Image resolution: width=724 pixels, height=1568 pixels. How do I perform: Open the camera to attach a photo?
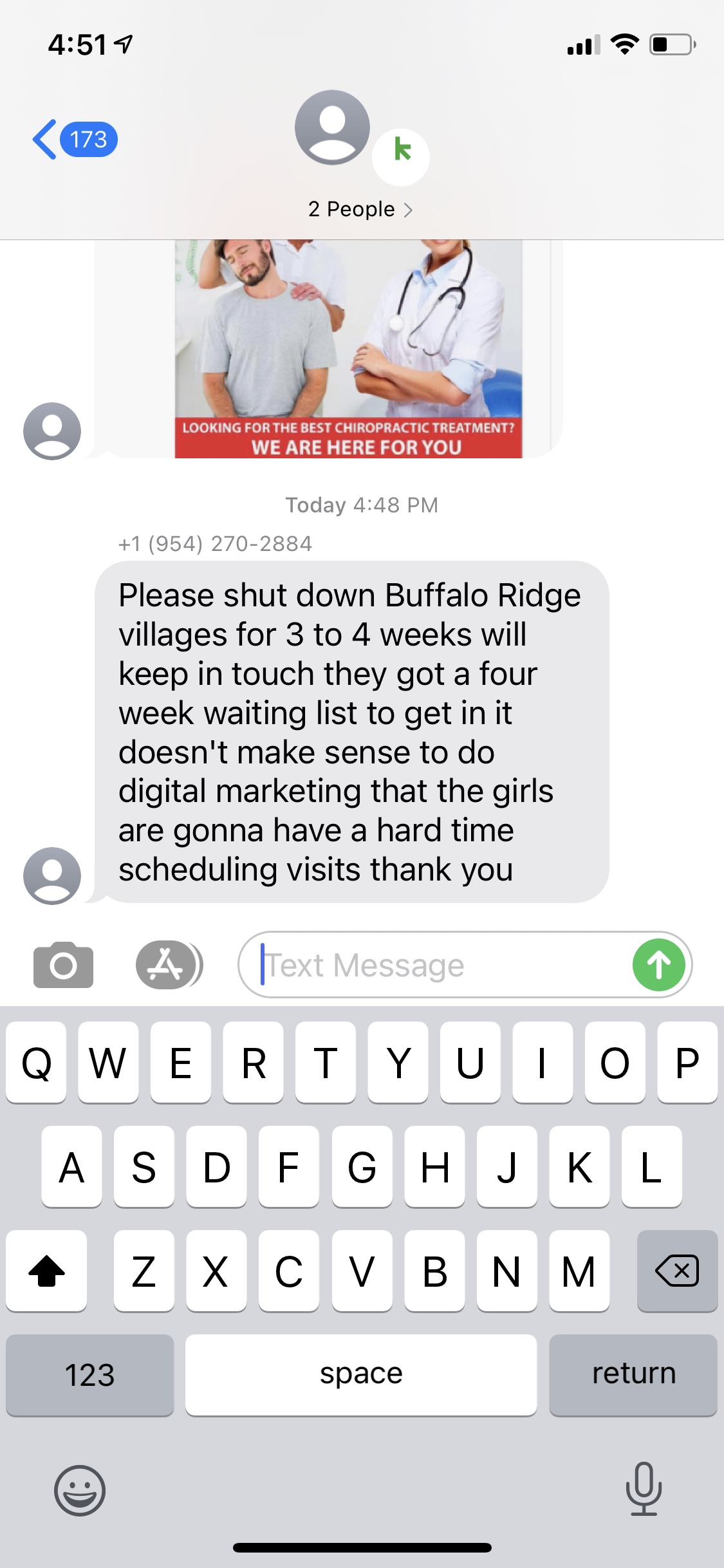coord(63,964)
